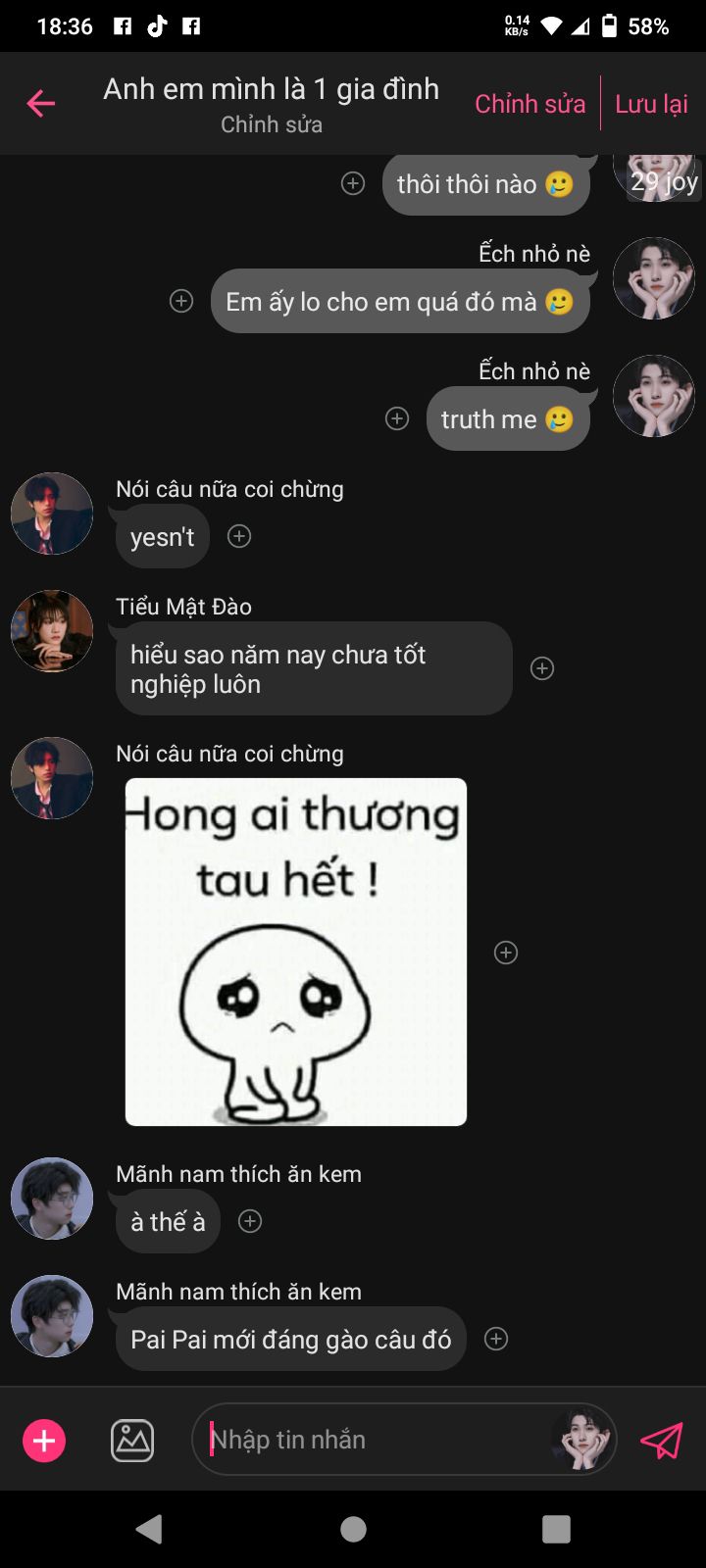Tap the plus beside "hiểu sao năm nay" message
This screenshot has height=1568, width=706.
click(x=542, y=668)
